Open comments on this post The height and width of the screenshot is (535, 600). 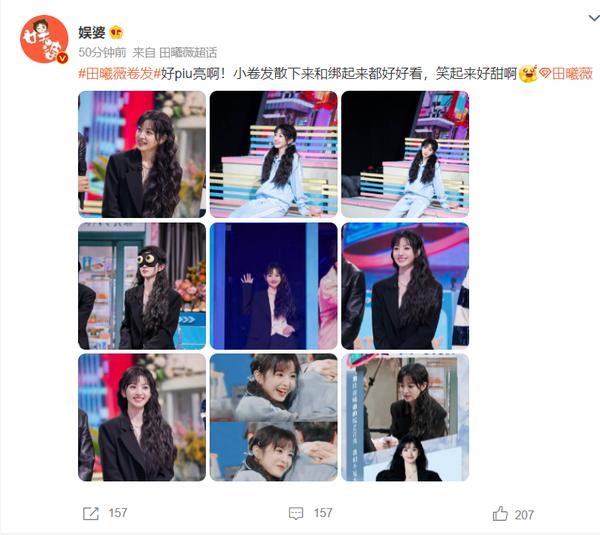click(x=310, y=513)
